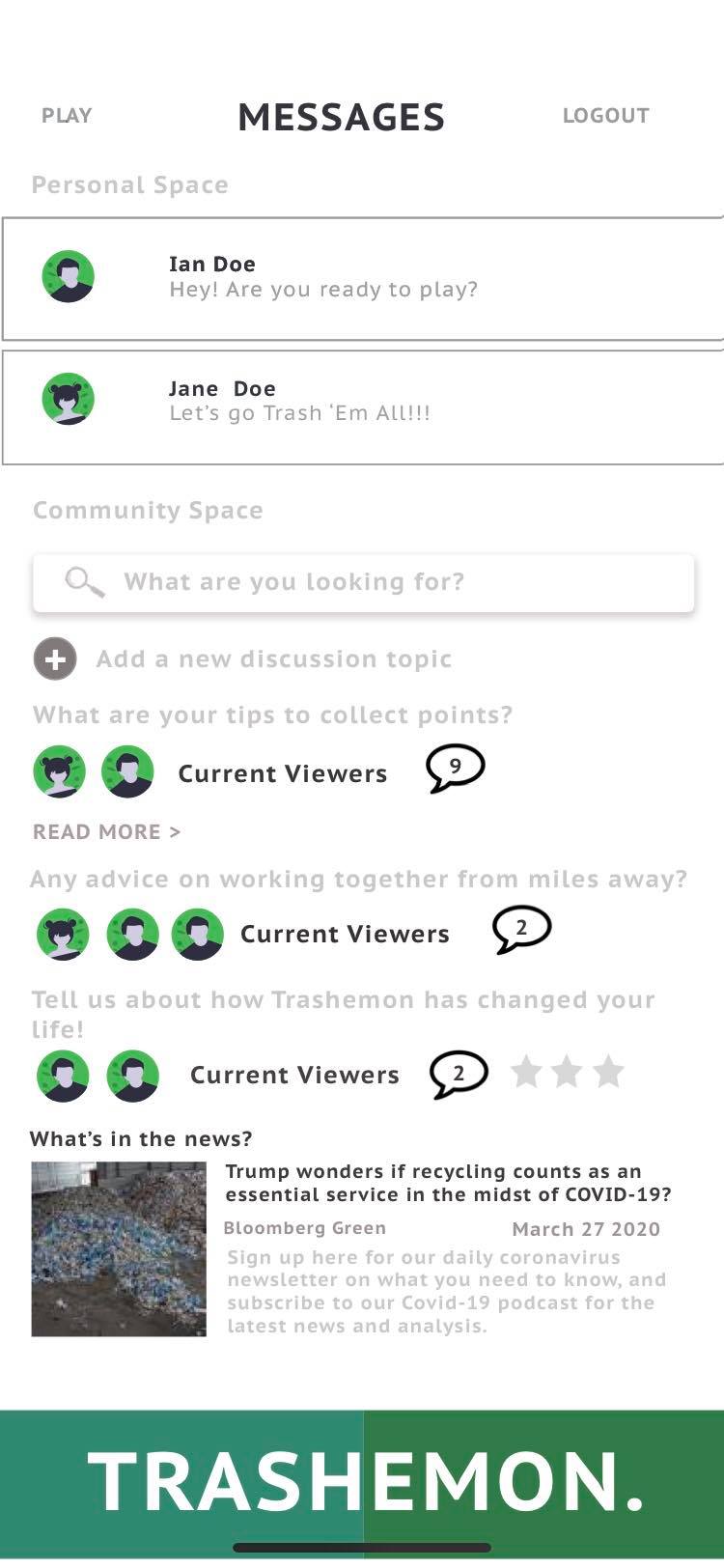This screenshot has height=1568, width=724.
Task: Open the Trump recycling news article
Action: (448, 1183)
